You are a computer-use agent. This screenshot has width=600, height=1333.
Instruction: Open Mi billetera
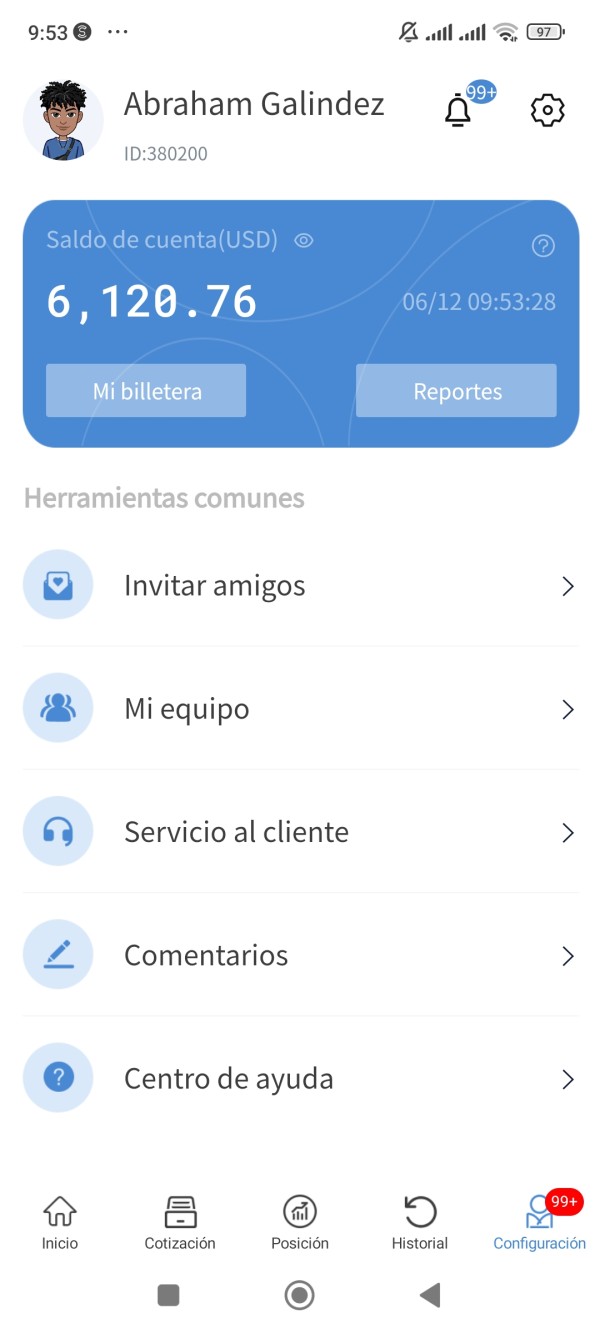(x=146, y=390)
